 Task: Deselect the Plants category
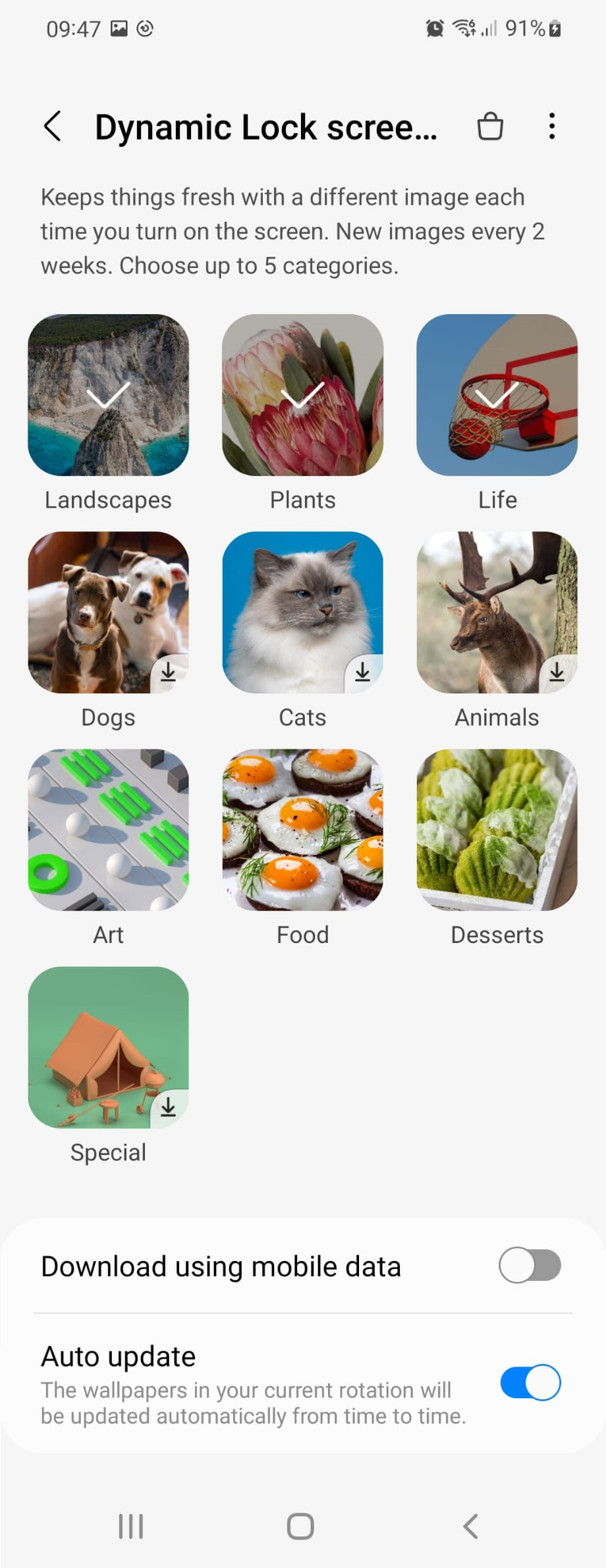302,395
